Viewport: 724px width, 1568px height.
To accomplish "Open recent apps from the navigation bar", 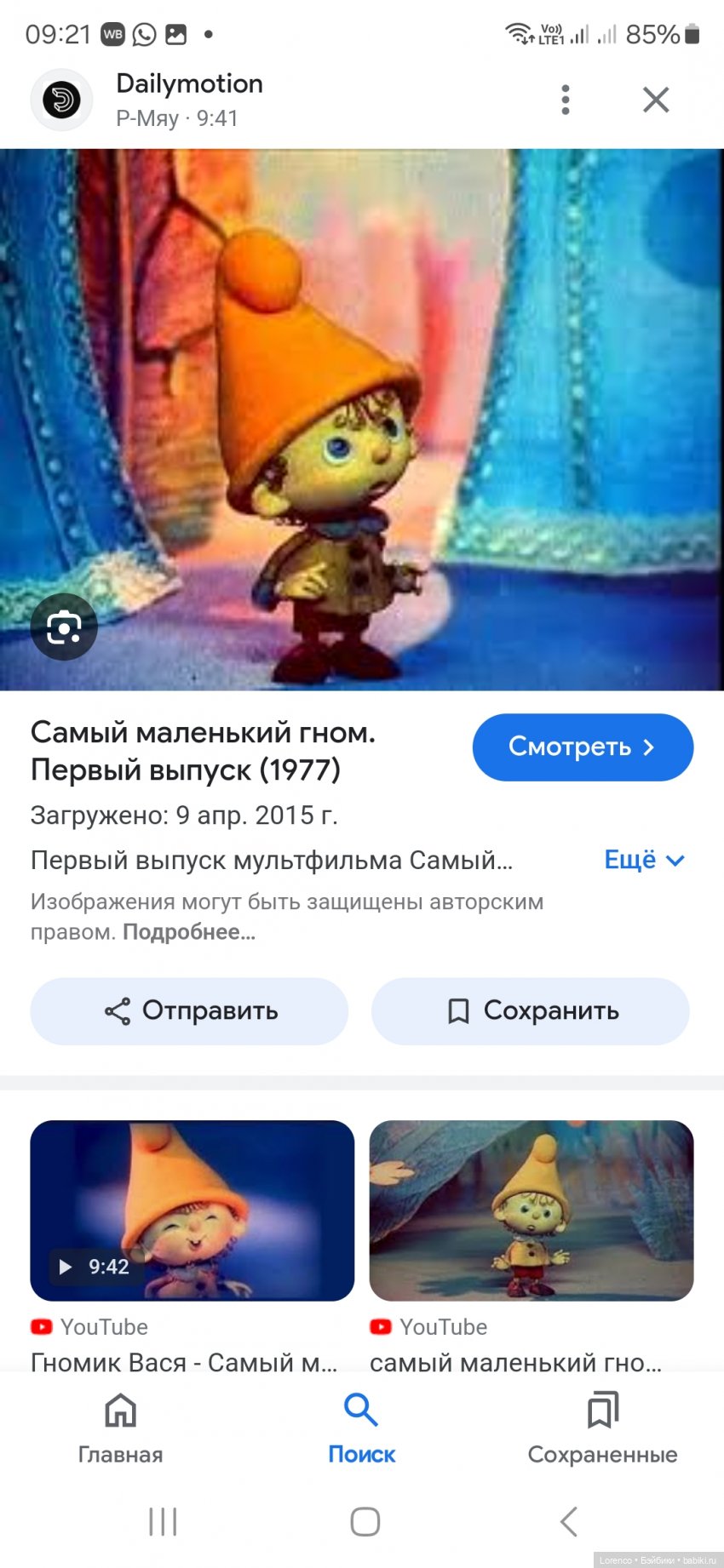I will click(x=163, y=1521).
